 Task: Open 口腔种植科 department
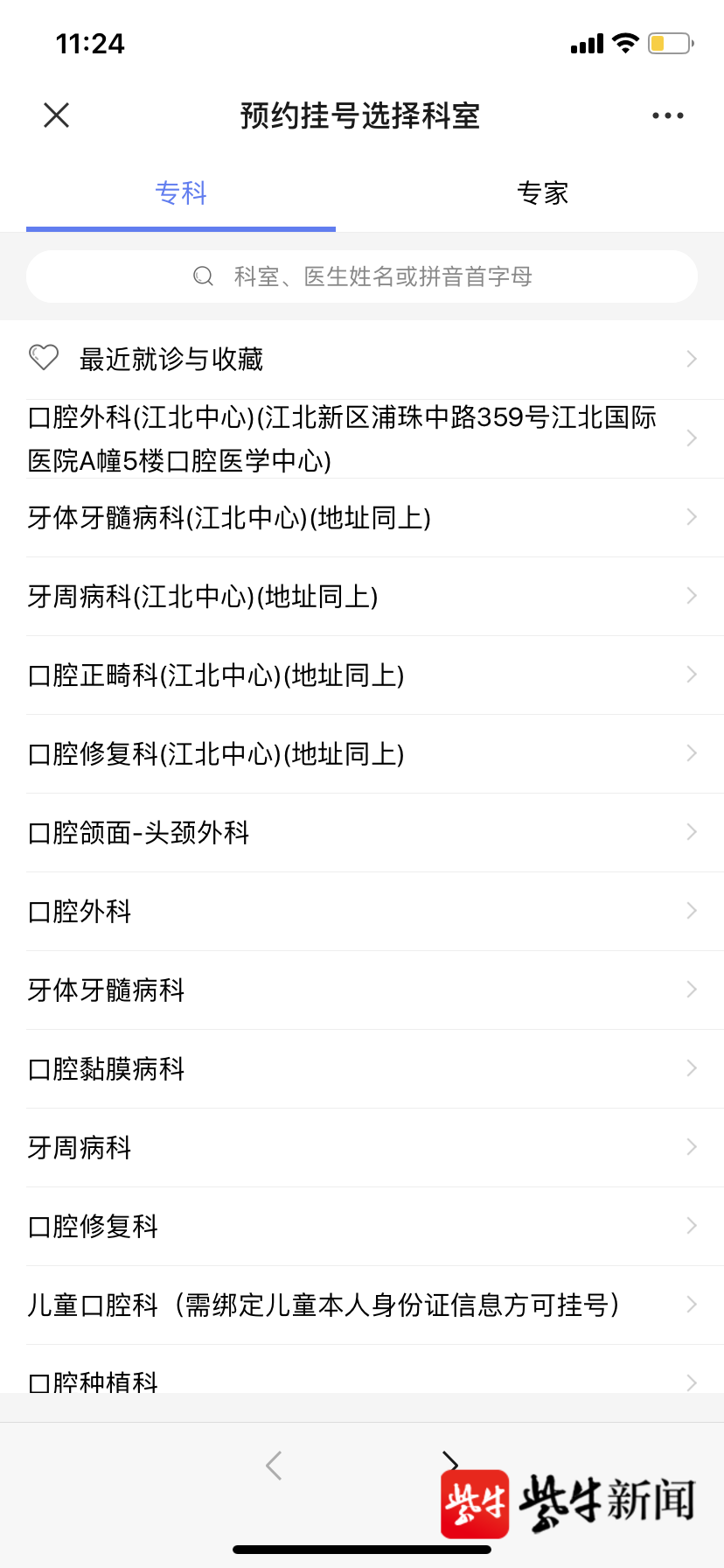pyautogui.click(x=362, y=1379)
